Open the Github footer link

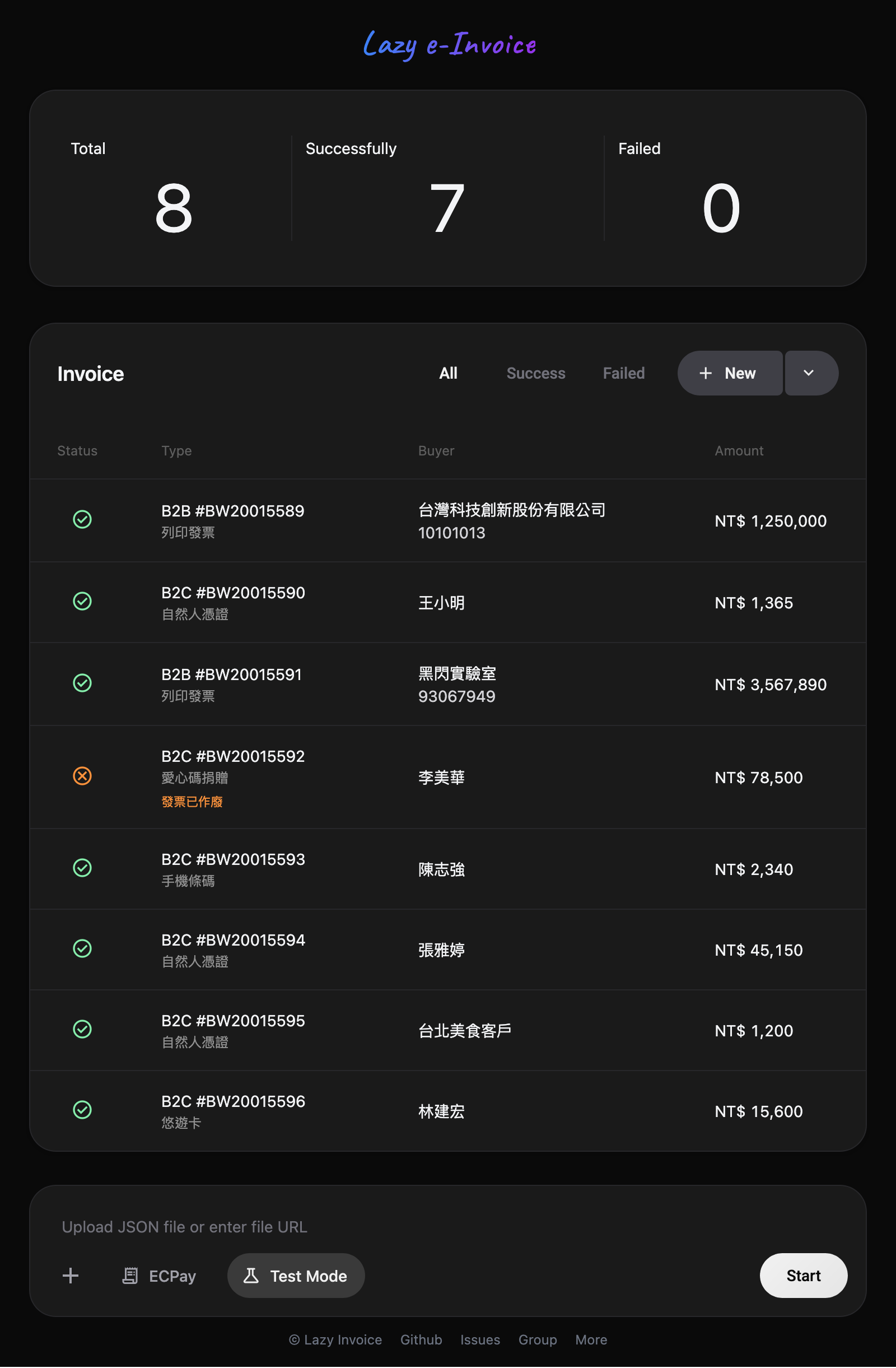421,1340
